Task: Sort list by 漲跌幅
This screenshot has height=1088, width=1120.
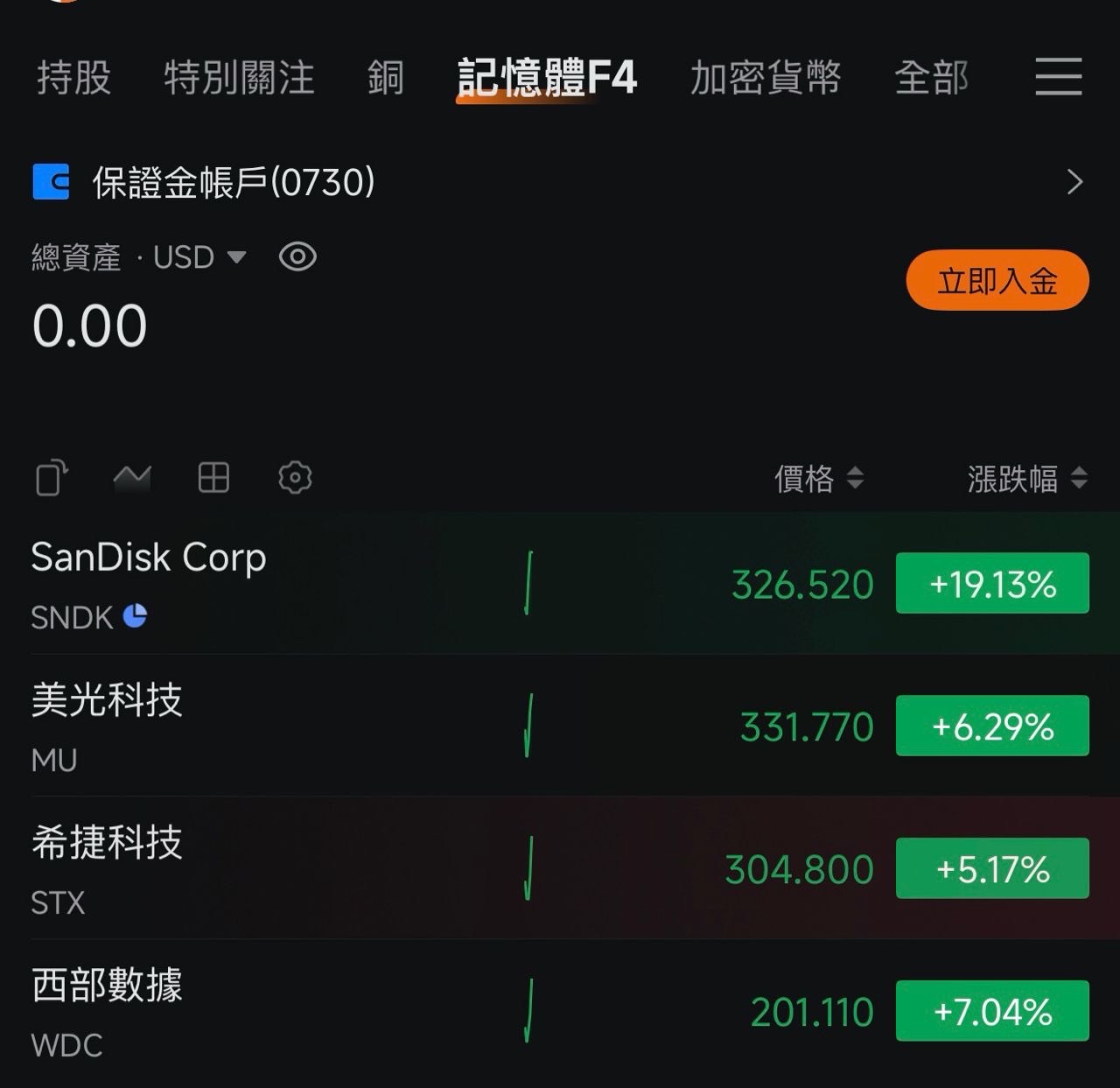Action: (x=1026, y=479)
